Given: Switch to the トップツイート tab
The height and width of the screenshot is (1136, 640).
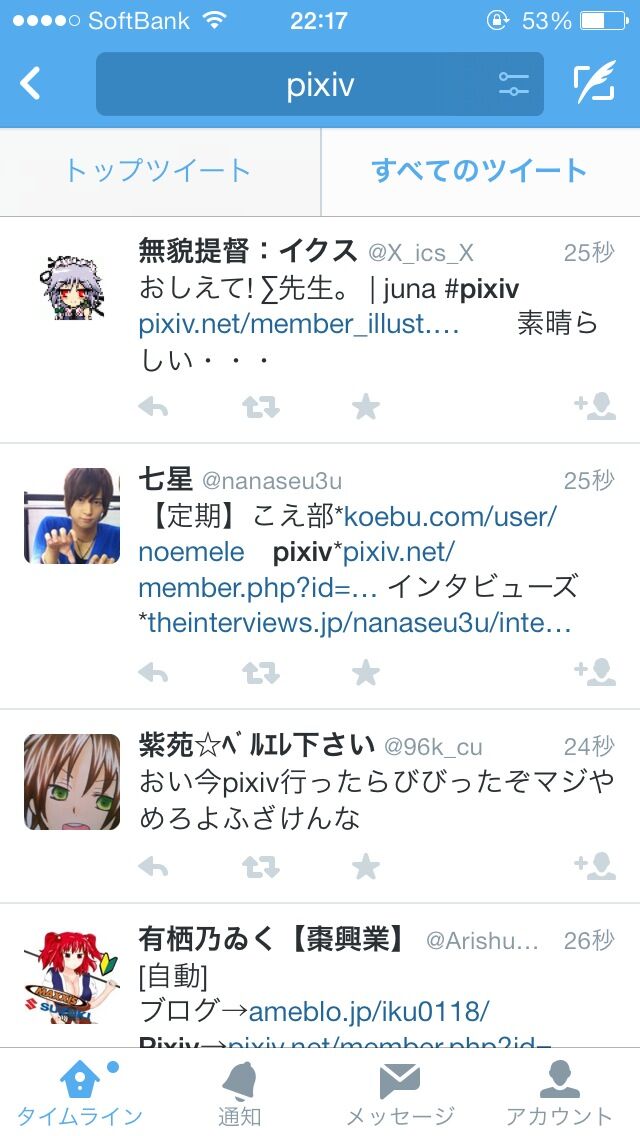Looking at the screenshot, I should (159, 172).
